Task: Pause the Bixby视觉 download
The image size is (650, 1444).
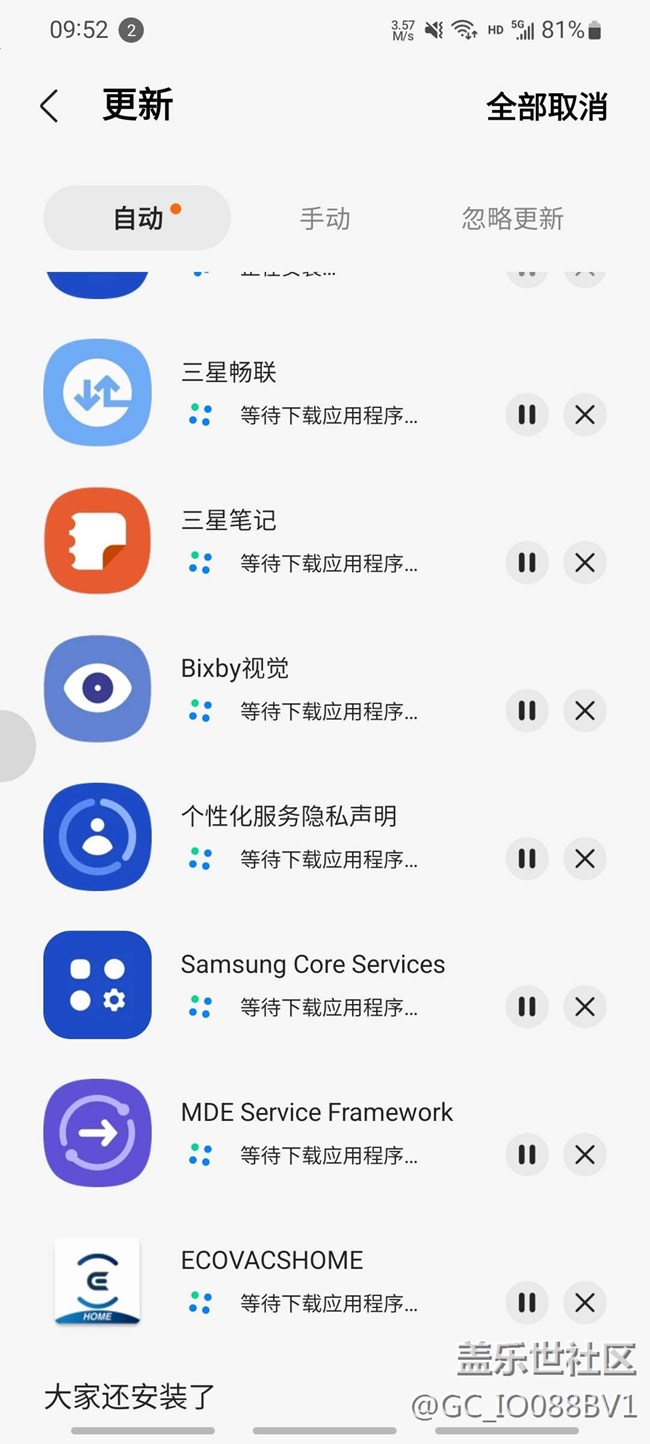Action: pyautogui.click(x=527, y=711)
